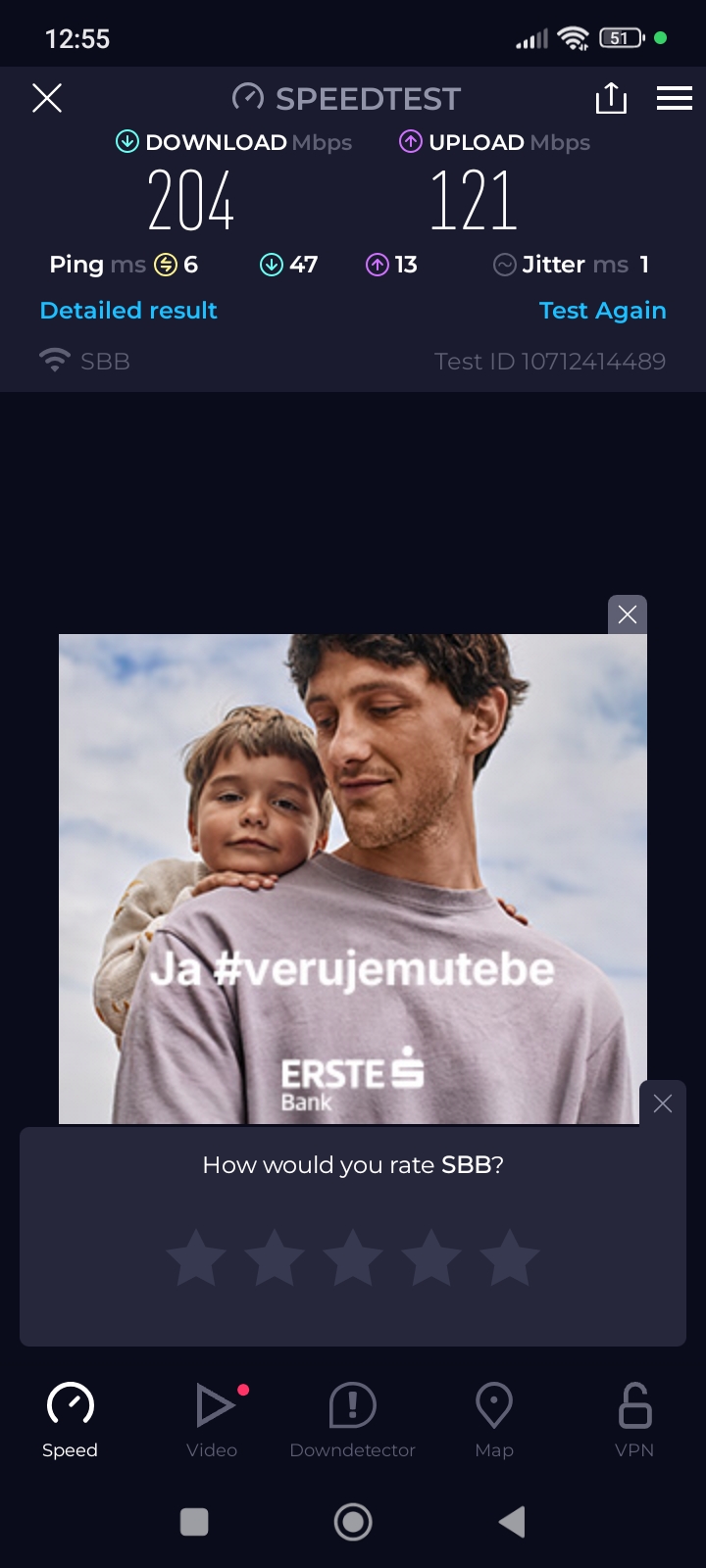The width and height of the screenshot is (706, 1568).
Task: Dismiss the Erste Bank advertisement
Action: tap(628, 614)
